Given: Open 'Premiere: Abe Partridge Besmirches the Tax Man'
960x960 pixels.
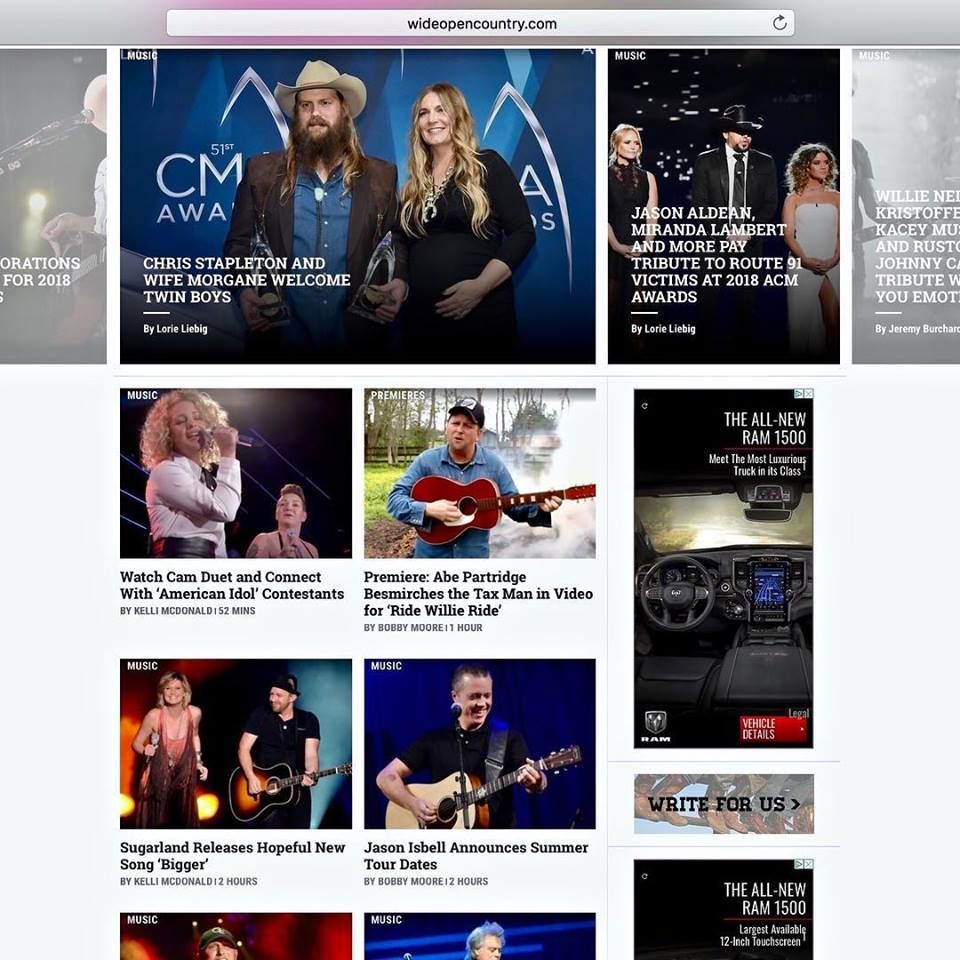Looking at the screenshot, I should pos(478,593).
